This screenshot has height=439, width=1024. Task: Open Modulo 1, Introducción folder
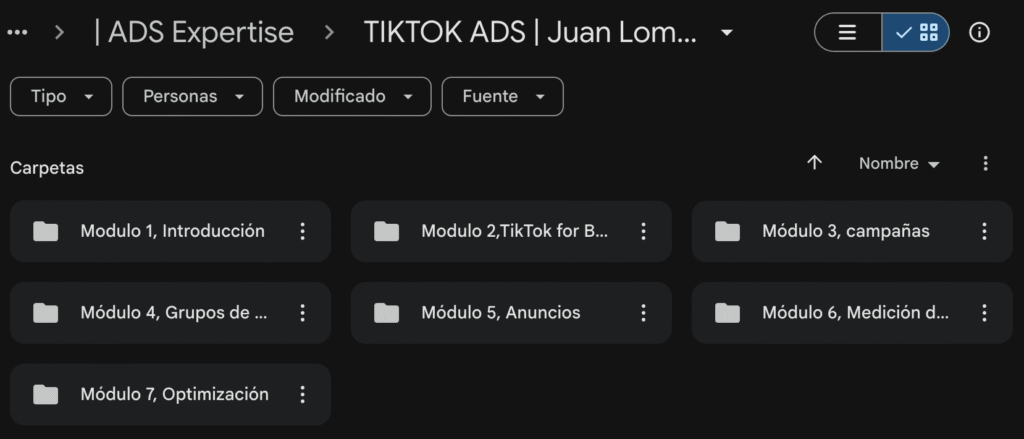[x=172, y=231]
